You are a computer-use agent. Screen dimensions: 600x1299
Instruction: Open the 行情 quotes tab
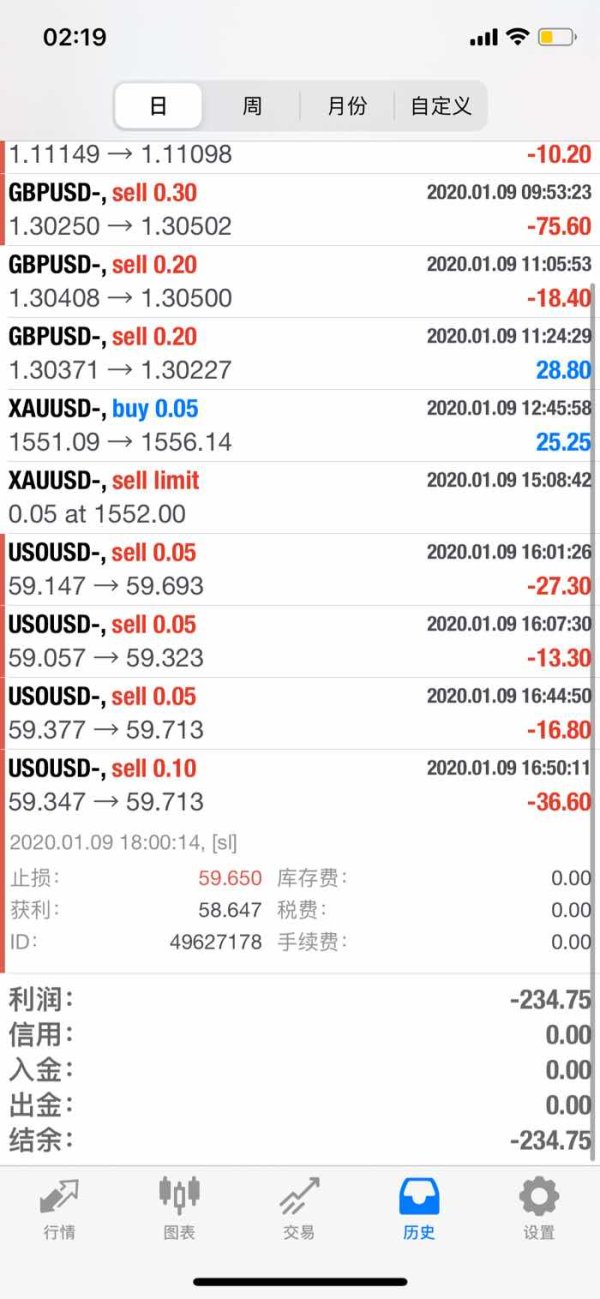coord(59,1207)
